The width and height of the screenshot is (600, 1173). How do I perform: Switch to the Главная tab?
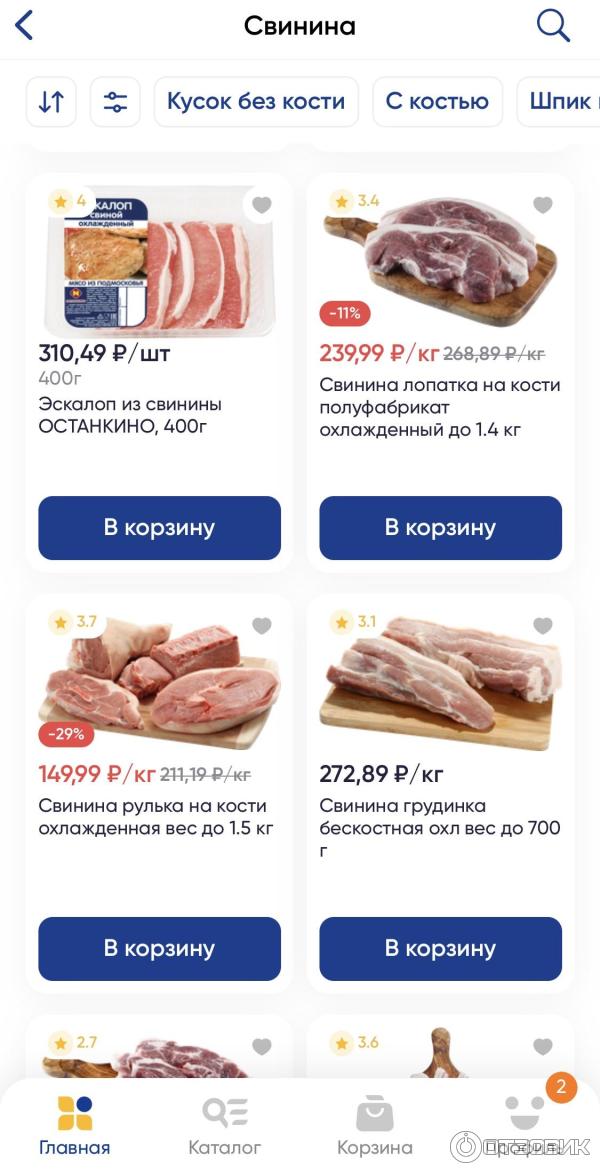pyautogui.click(x=75, y=1125)
